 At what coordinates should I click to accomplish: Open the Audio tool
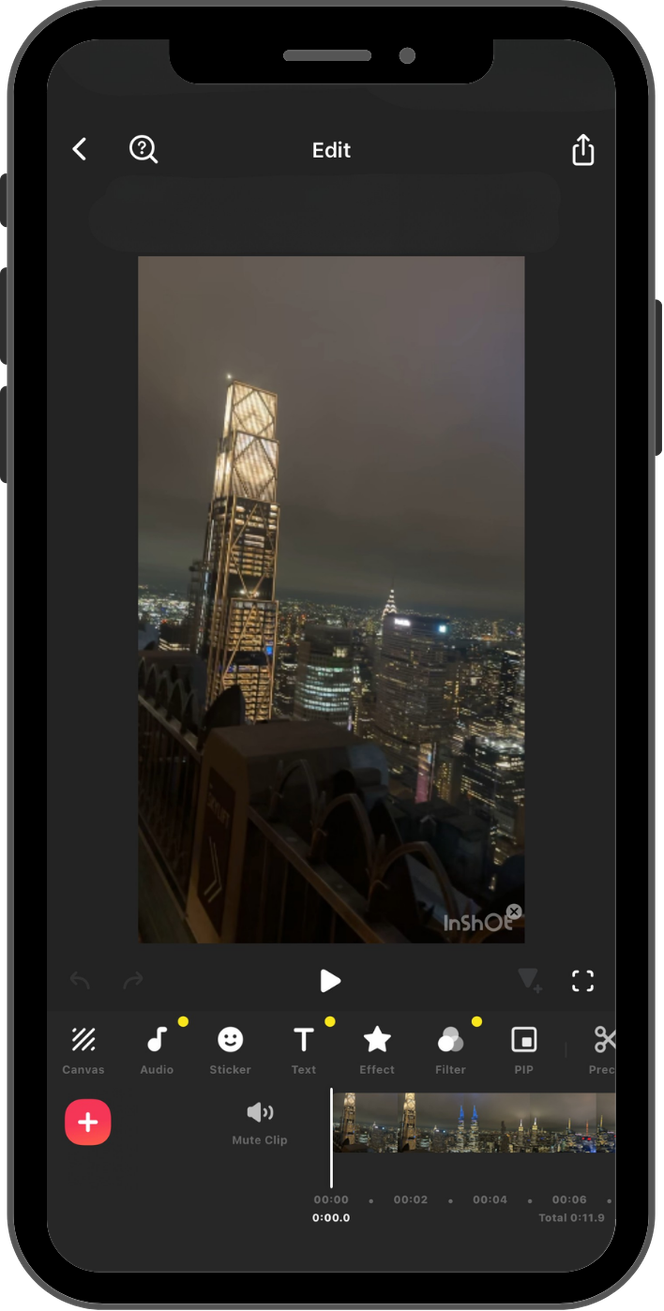pos(157,1050)
